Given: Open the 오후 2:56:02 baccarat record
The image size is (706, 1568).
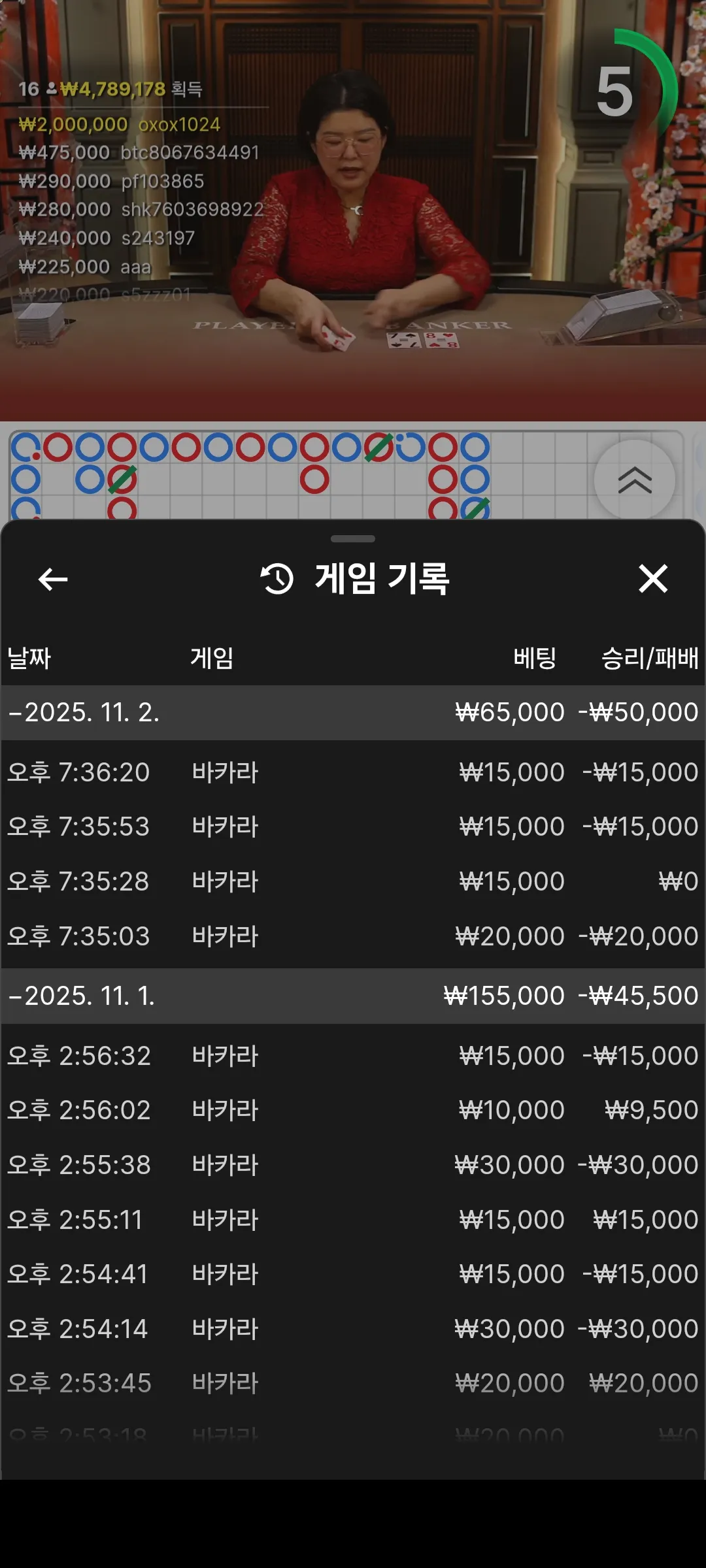Looking at the screenshot, I should (x=353, y=1110).
